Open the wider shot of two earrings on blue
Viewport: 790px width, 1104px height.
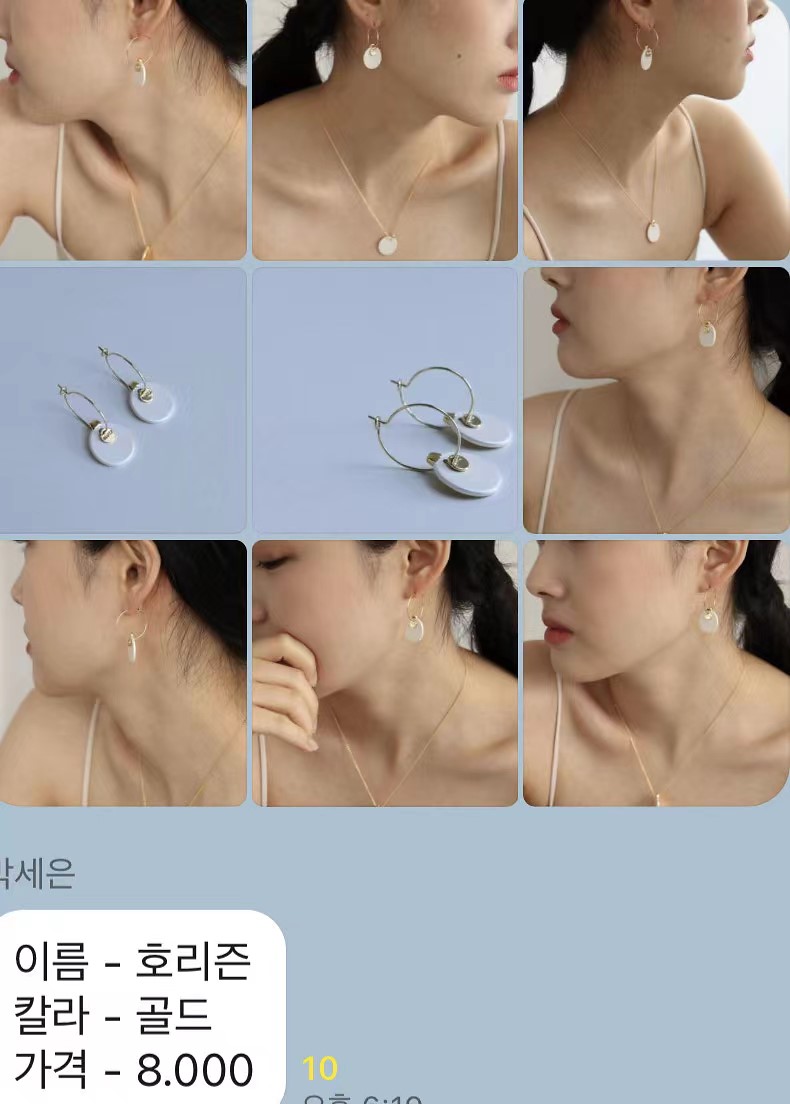click(122, 400)
